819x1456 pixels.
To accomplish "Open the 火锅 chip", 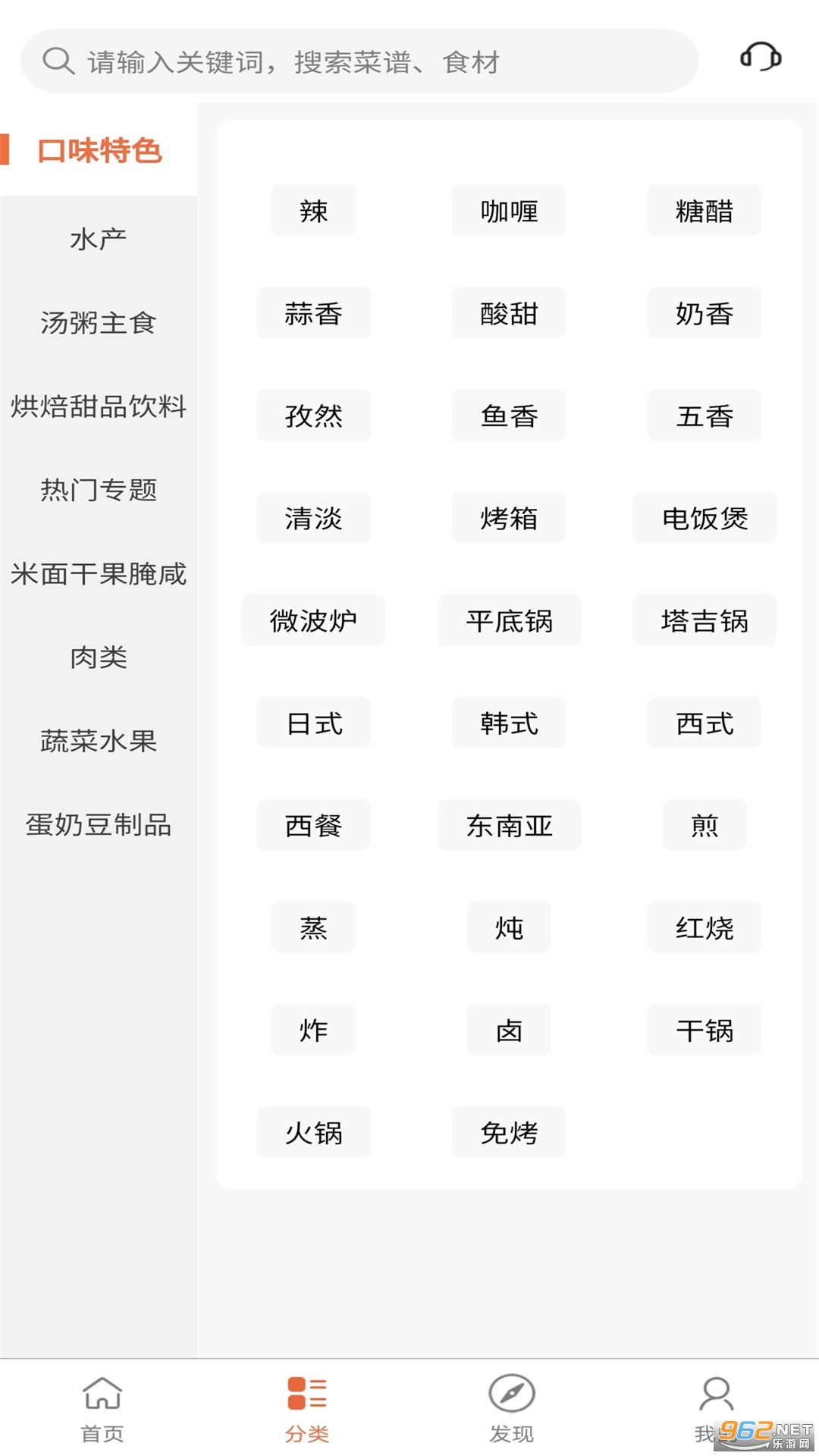I will (313, 1132).
